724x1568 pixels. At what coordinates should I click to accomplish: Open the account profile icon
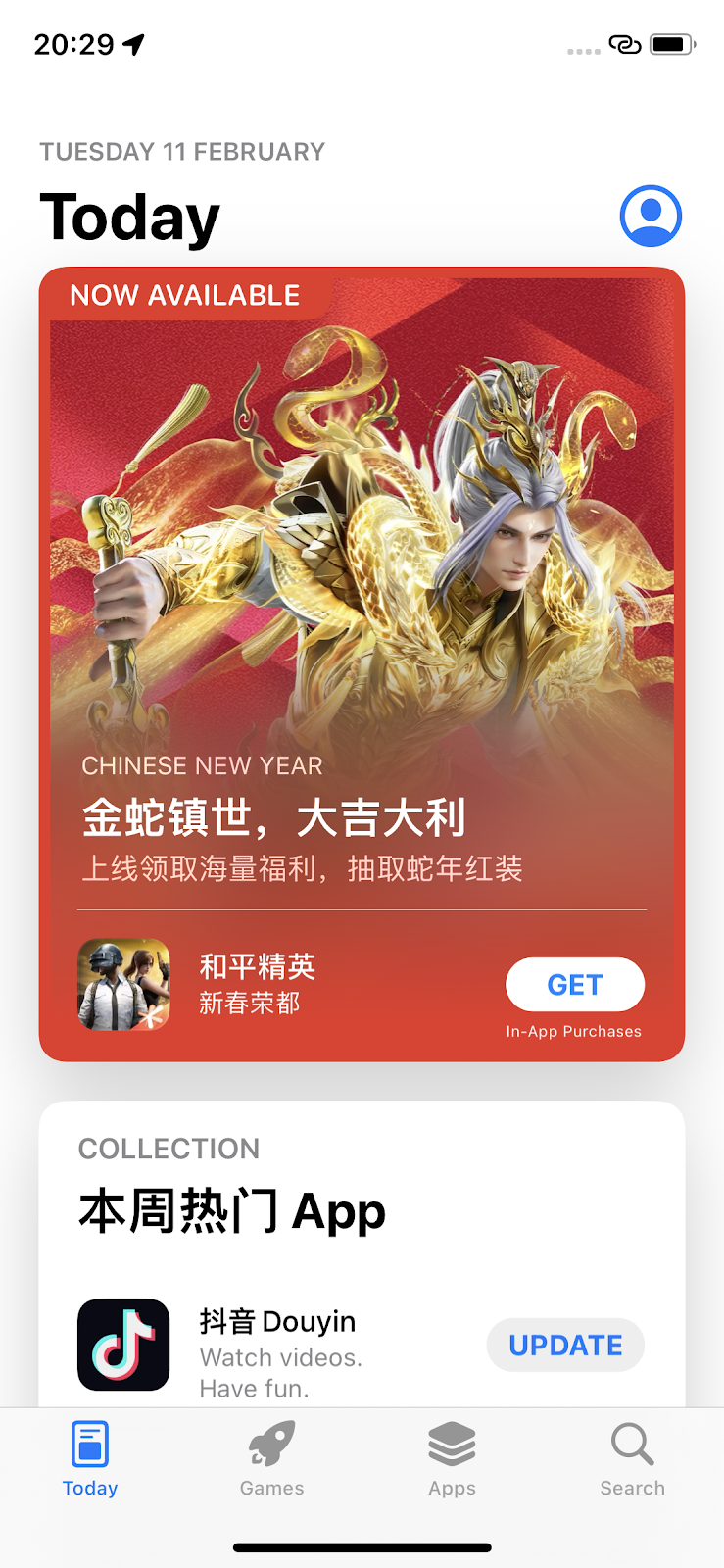[651, 216]
